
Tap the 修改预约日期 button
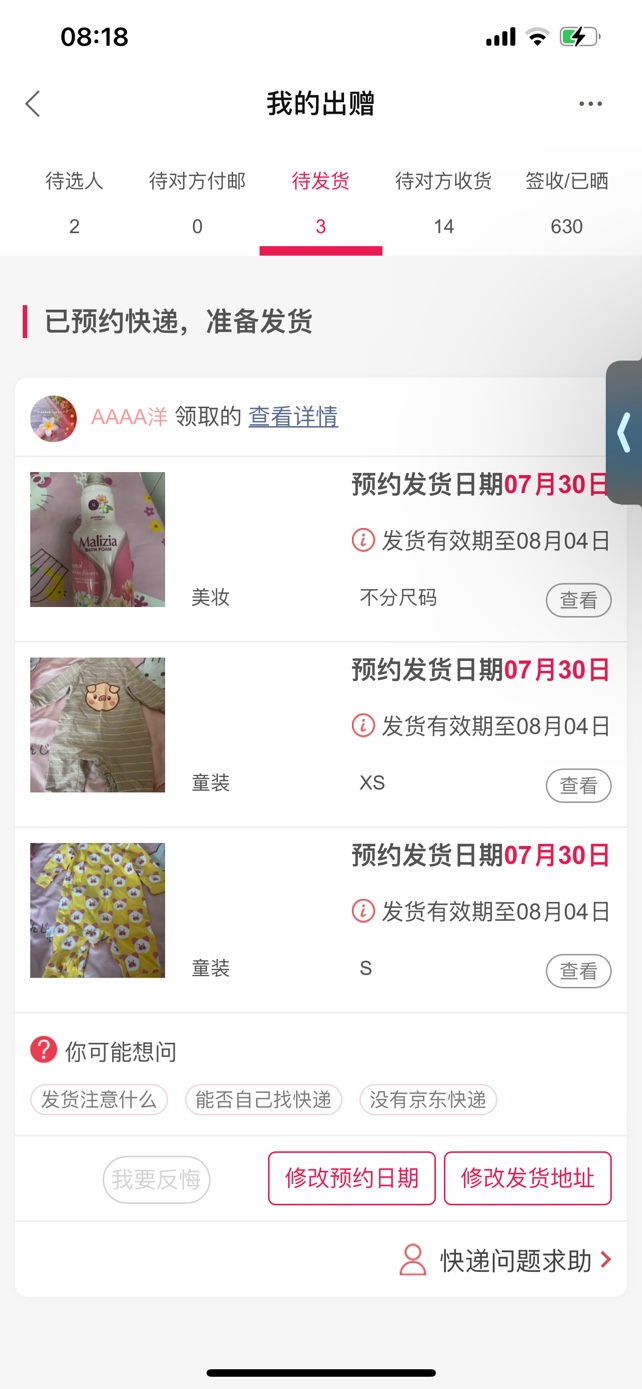coord(352,1178)
